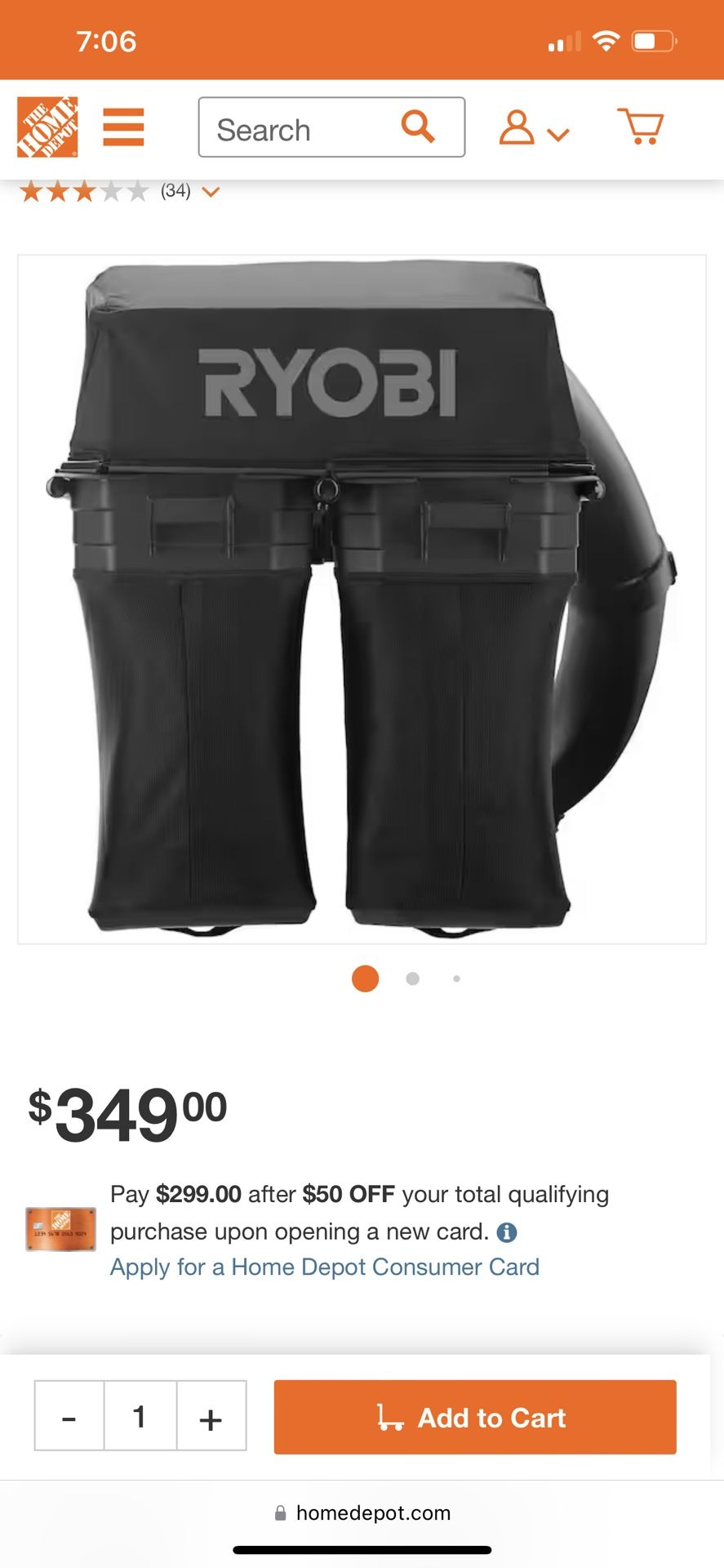
Task: Open the hamburger navigation menu
Action: click(x=123, y=127)
